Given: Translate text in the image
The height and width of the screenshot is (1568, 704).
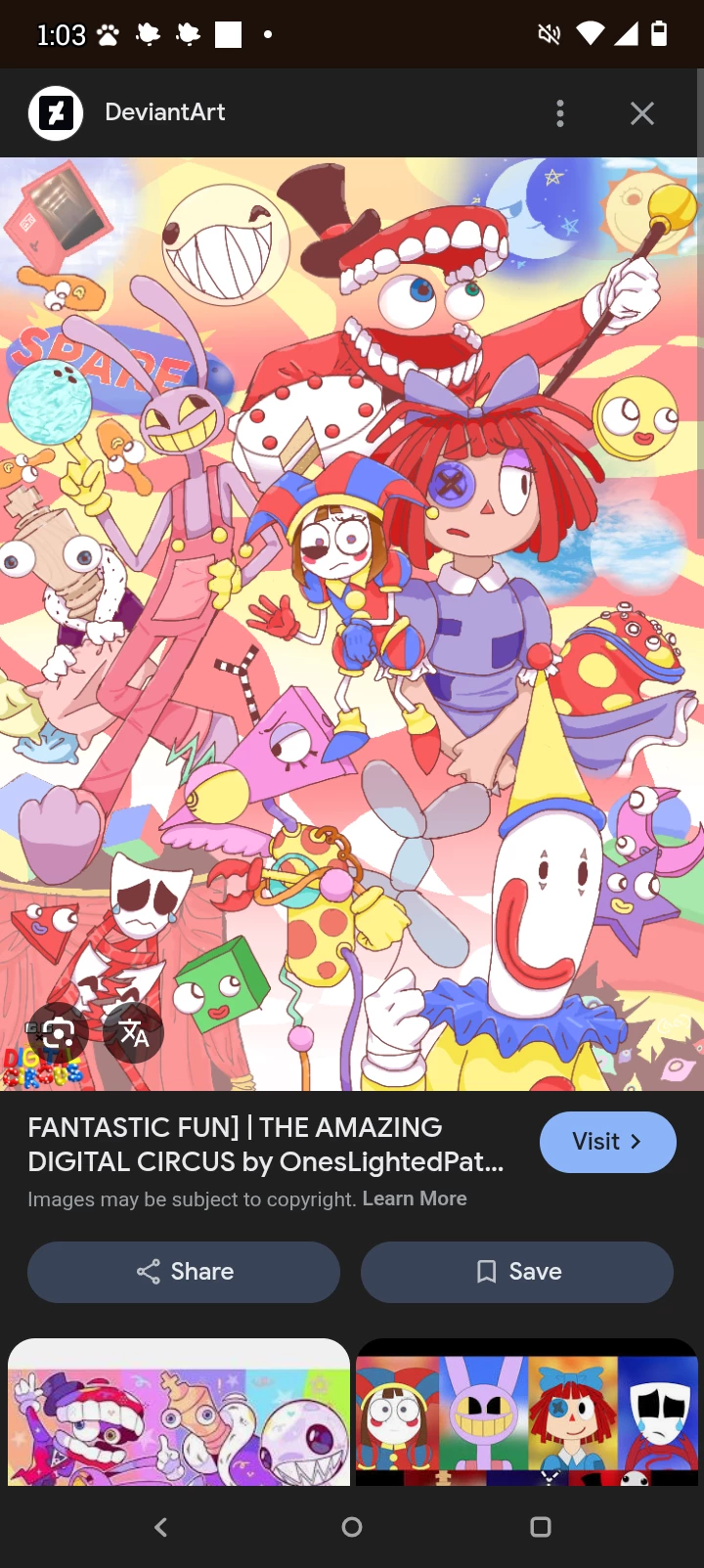Looking at the screenshot, I should point(134,1032).
